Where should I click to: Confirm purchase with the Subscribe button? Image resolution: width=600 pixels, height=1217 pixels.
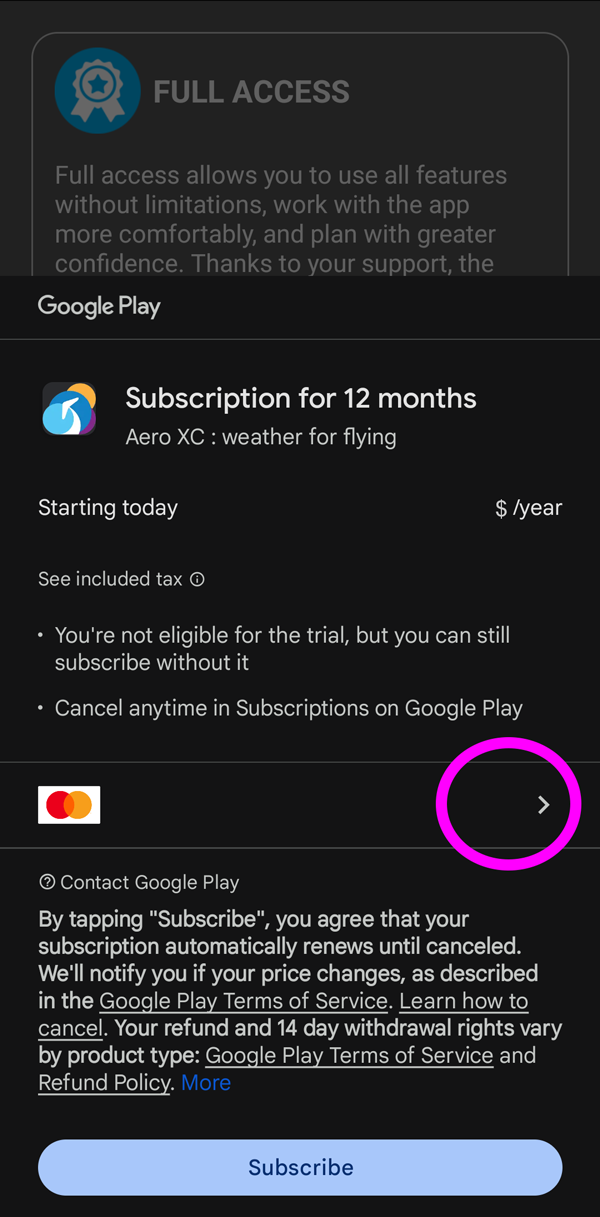pyautogui.click(x=300, y=1167)
